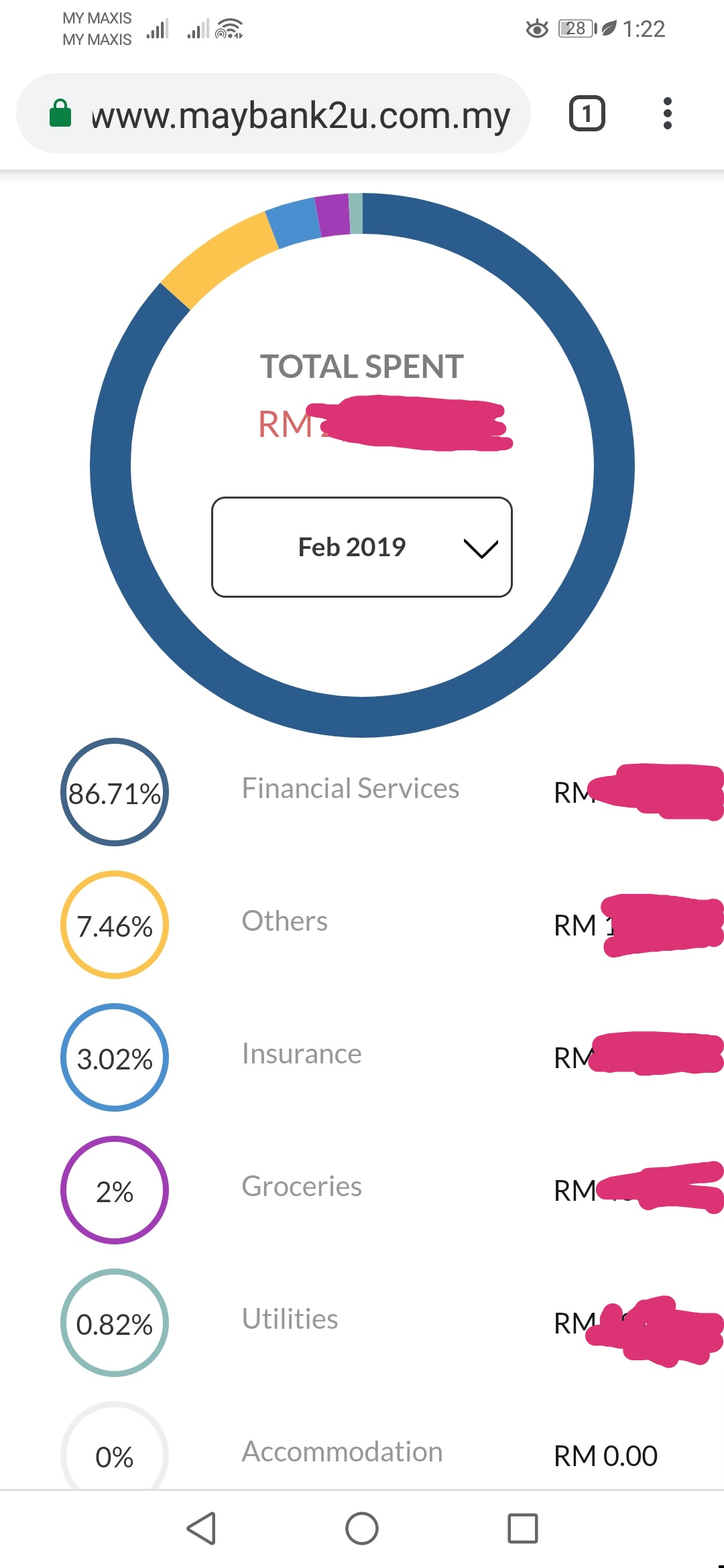724x1568 pixels.
Task: Open the recent apps view
Action: point(523,1528)
